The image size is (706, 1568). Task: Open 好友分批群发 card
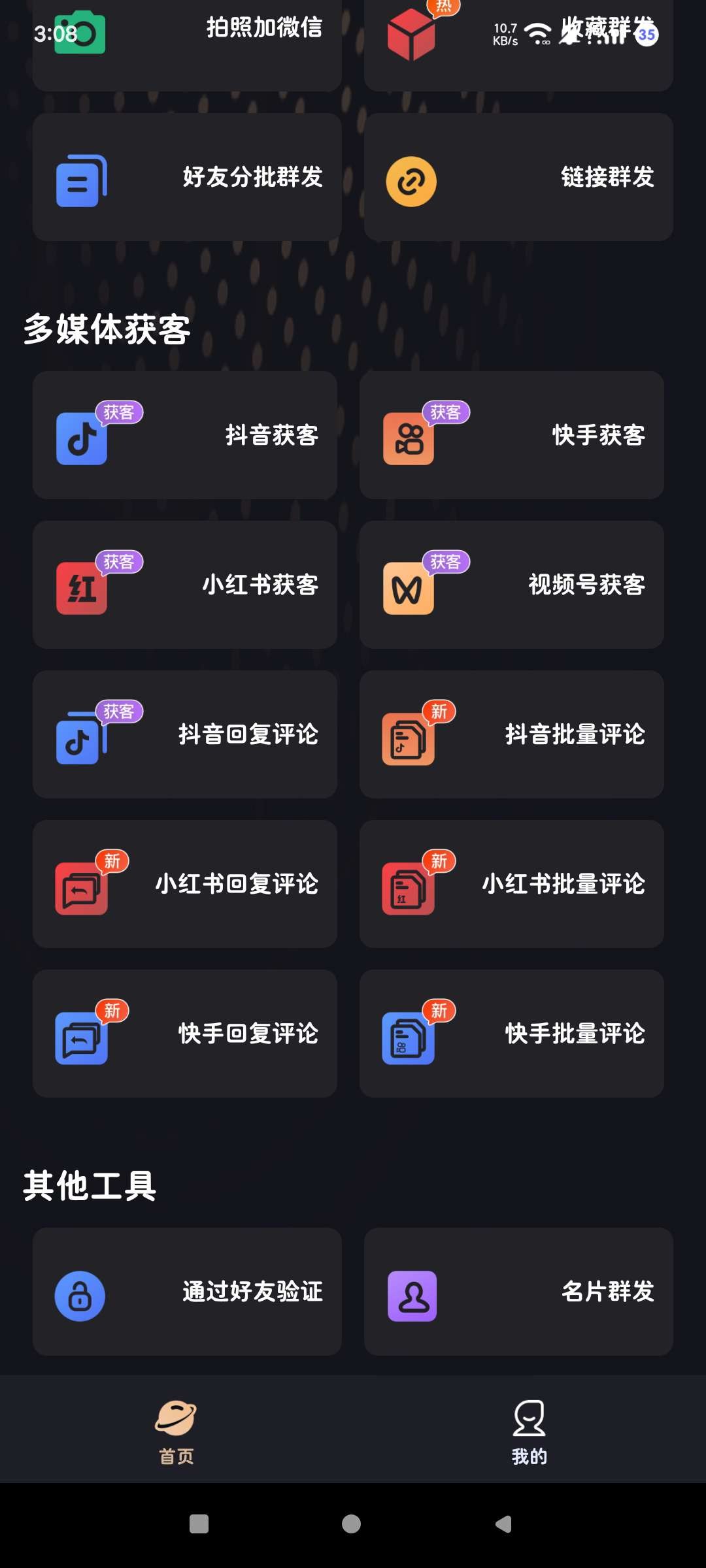(x=187, y=177)
